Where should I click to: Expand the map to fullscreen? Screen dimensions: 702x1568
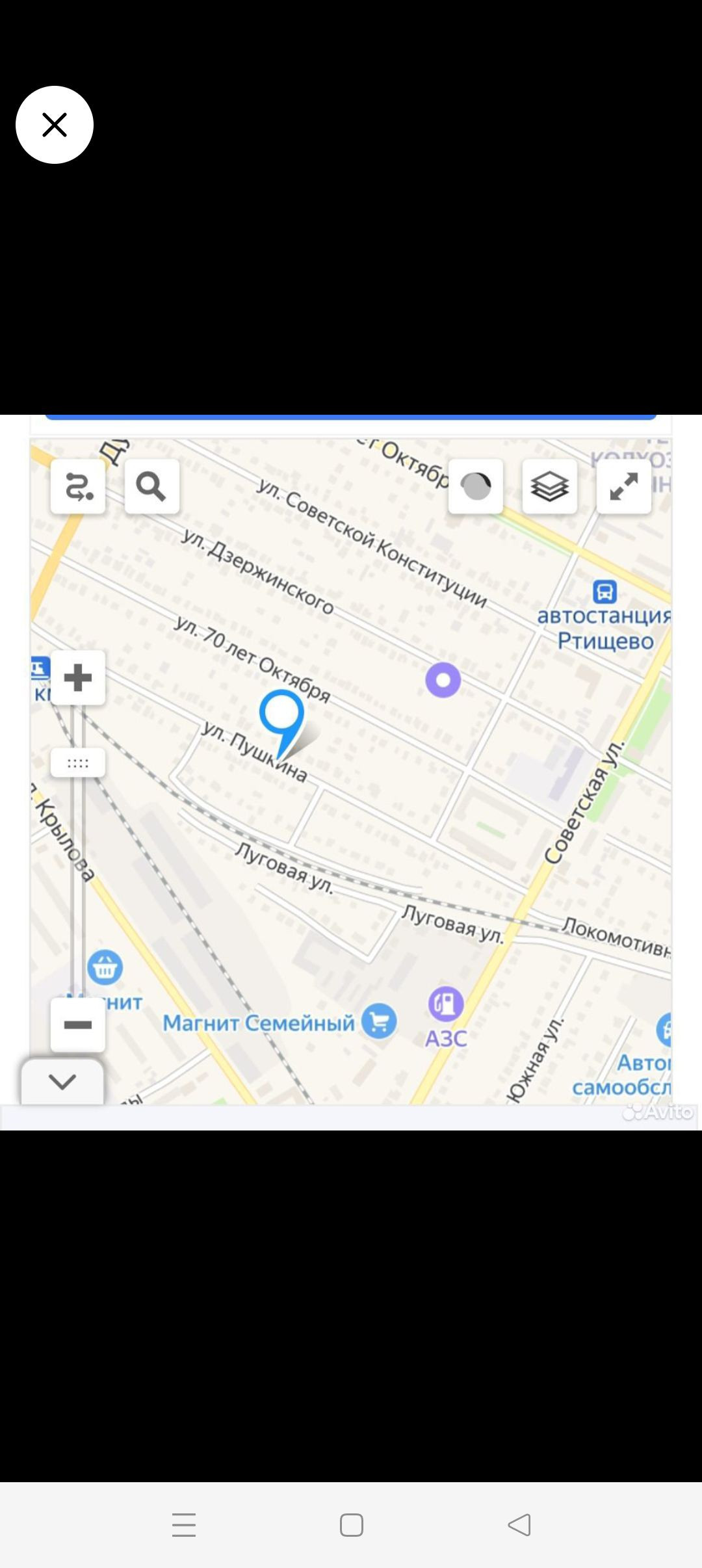pos(624,486)
